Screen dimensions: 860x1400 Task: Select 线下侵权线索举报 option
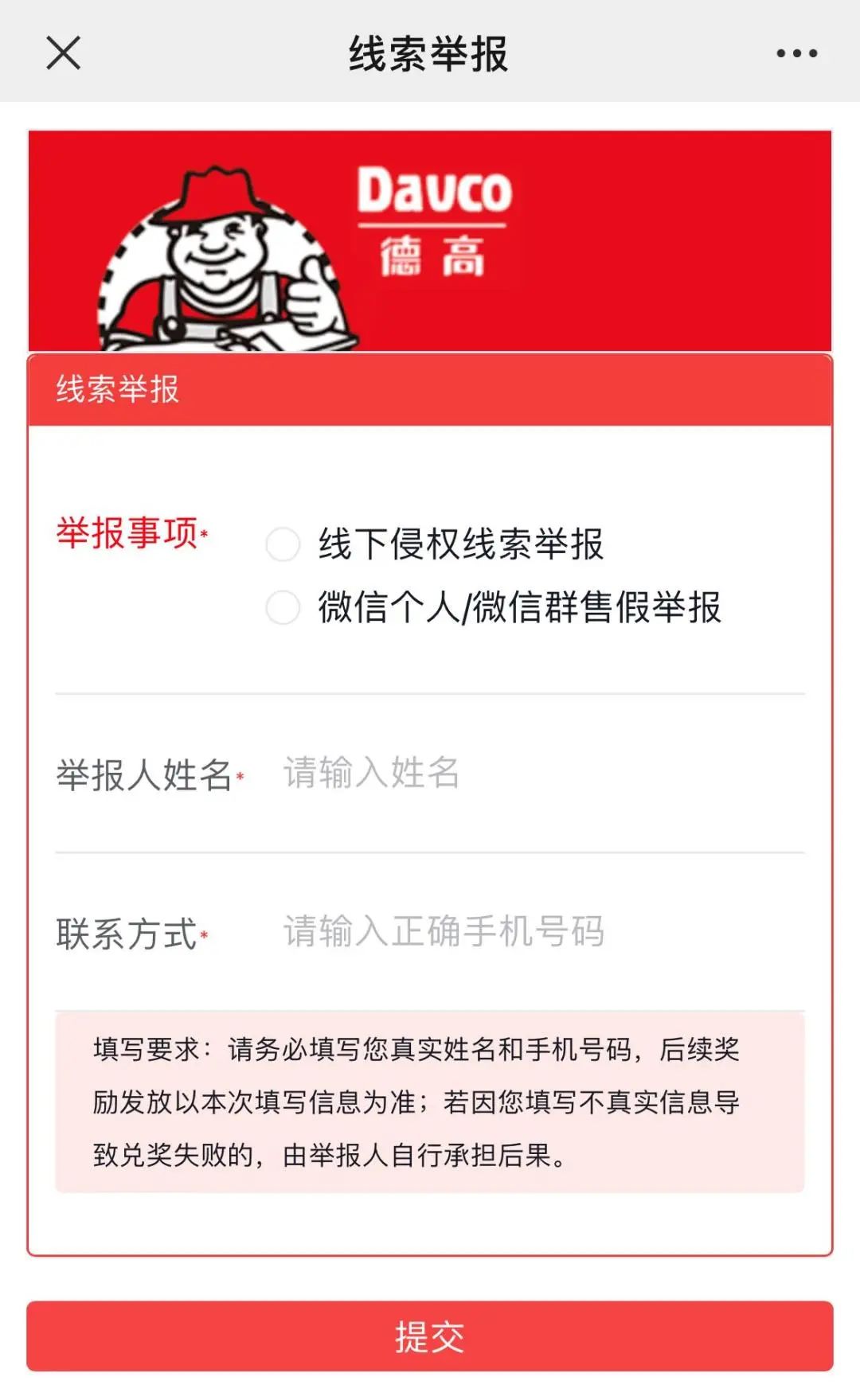[283, 544]
